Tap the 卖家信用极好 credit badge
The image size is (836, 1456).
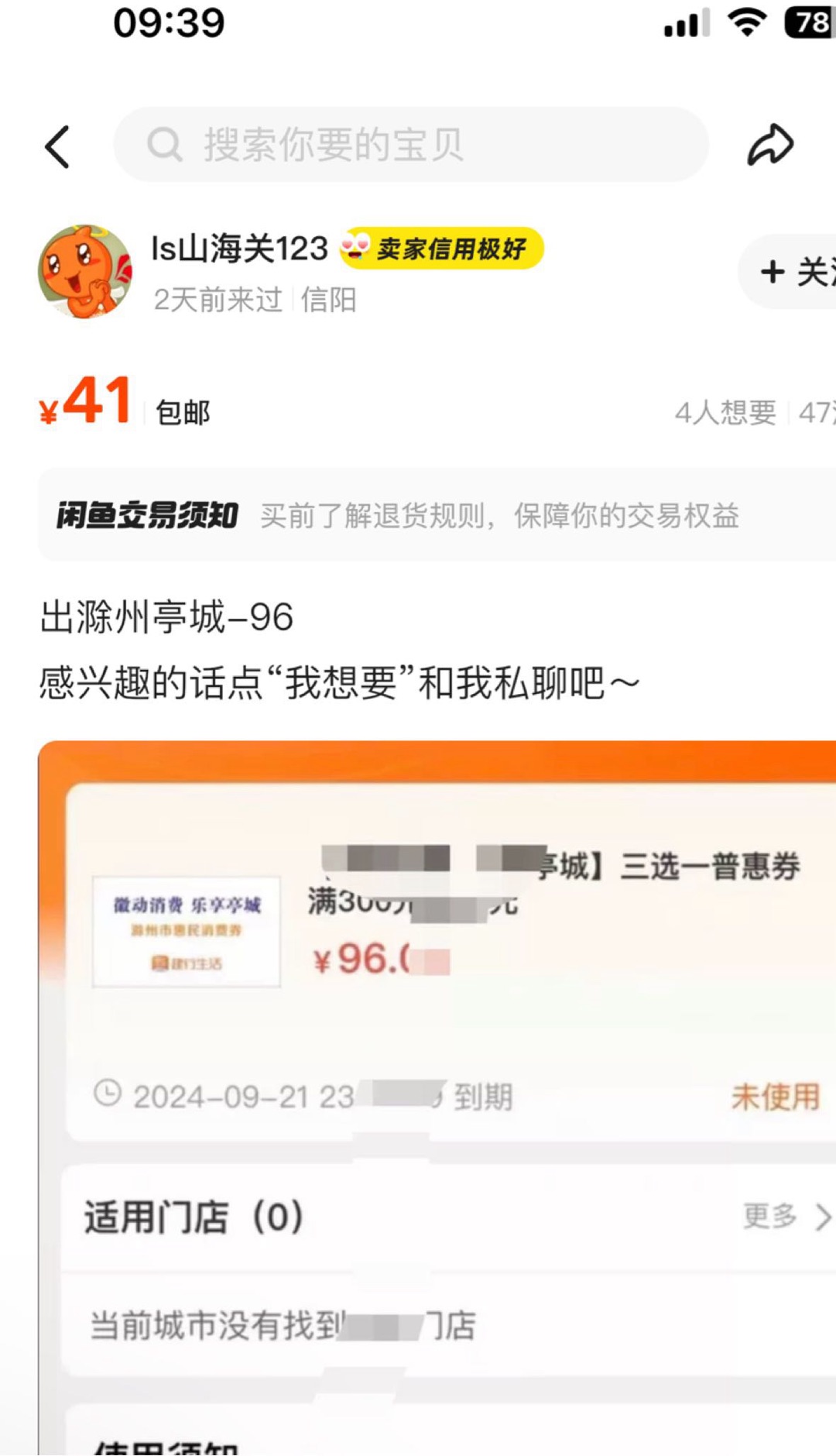pos(442,249)
